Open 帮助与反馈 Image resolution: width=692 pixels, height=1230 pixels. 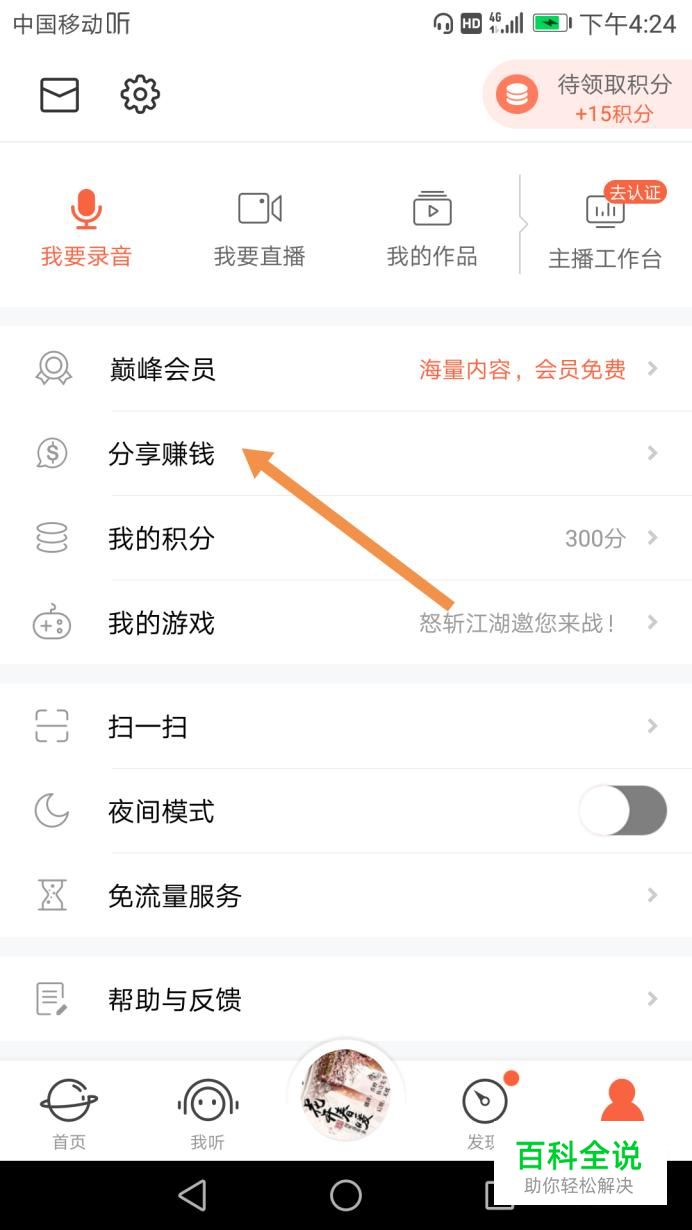[x=346, y=999]
